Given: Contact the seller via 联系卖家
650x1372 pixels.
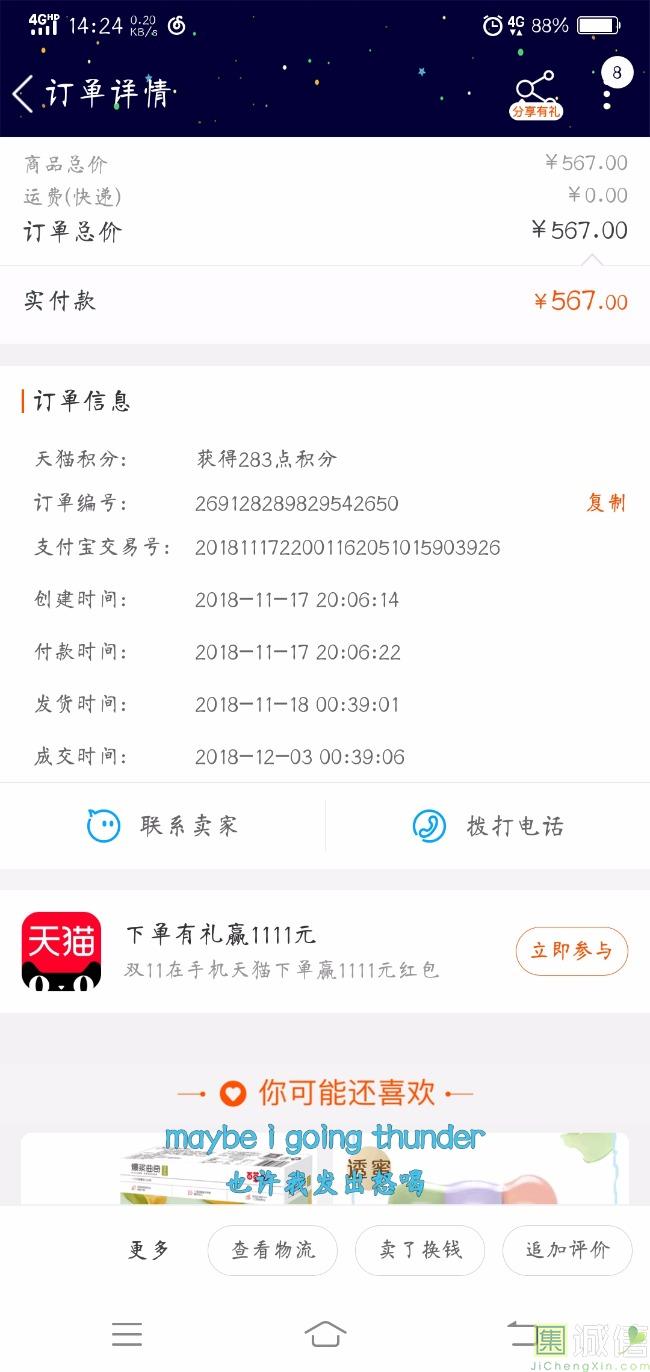Looking at the screenshot, I should [x=163, y=826].
